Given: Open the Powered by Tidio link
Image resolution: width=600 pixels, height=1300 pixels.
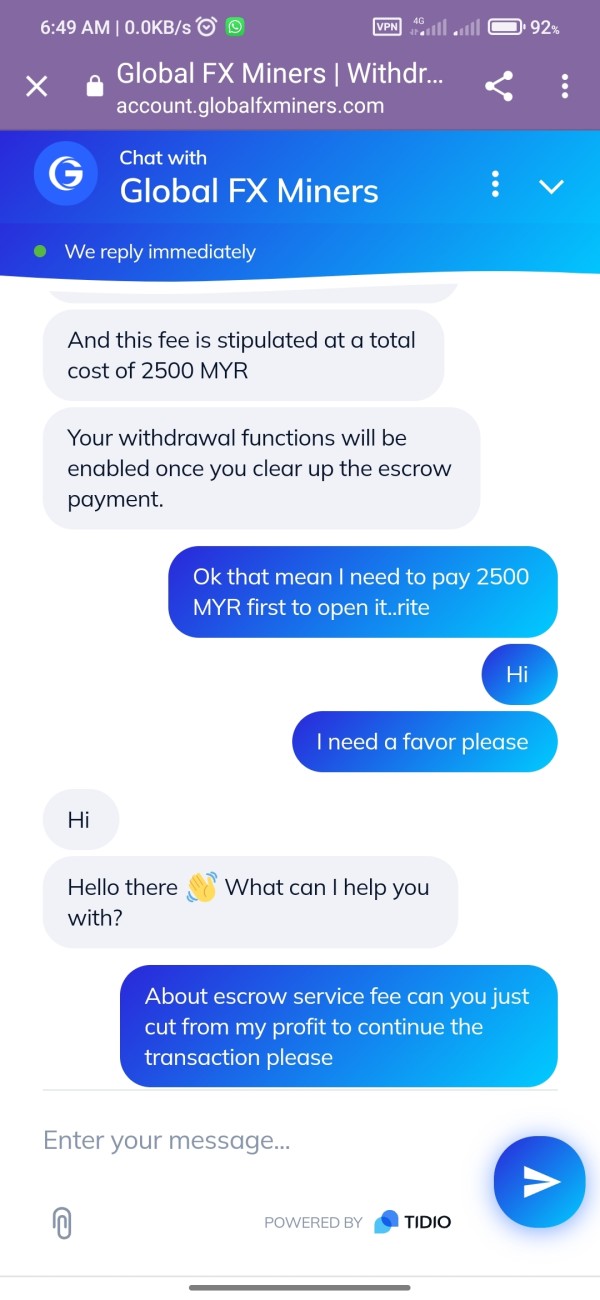Looking at the screenshot, I should pyautogui.click(x=357, y=1222).
